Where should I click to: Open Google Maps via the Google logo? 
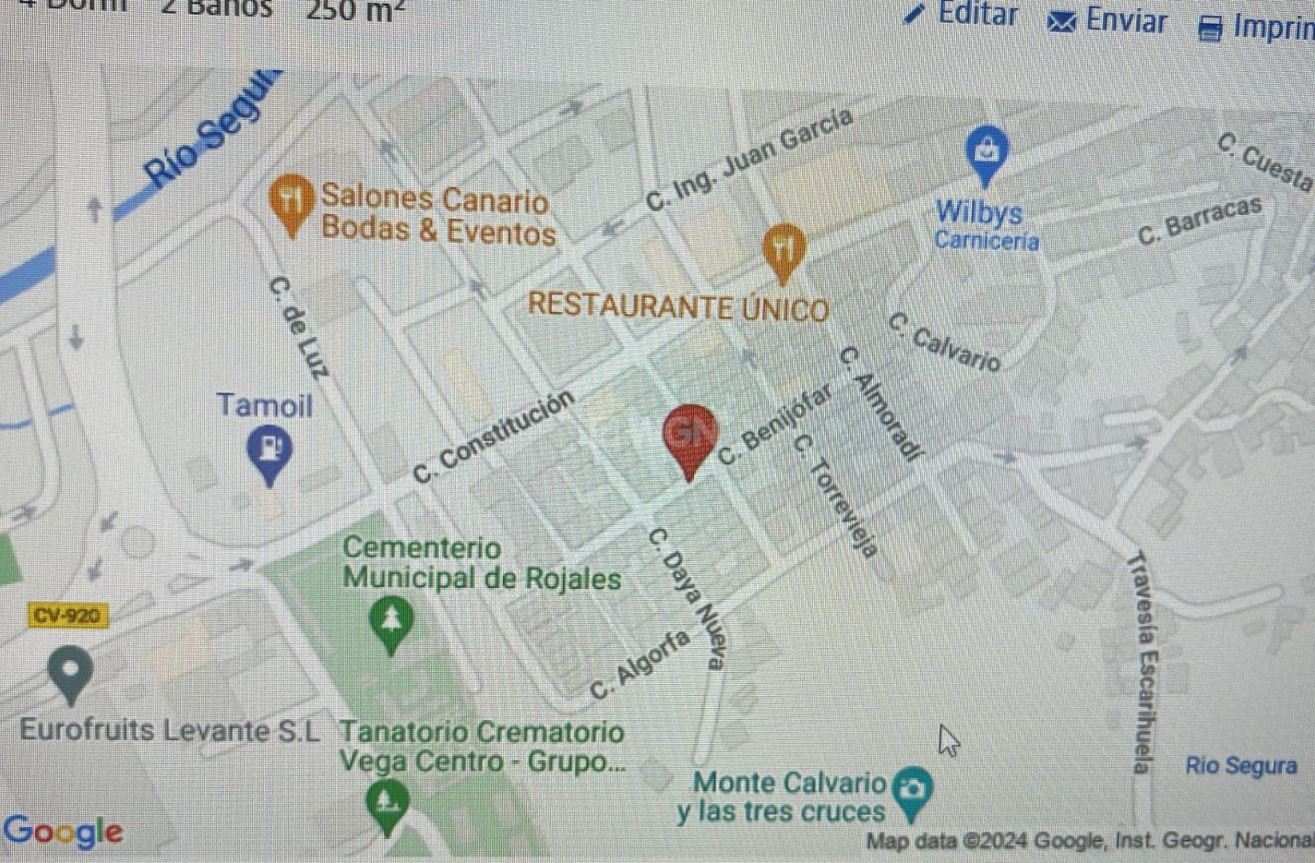(63, 831)
